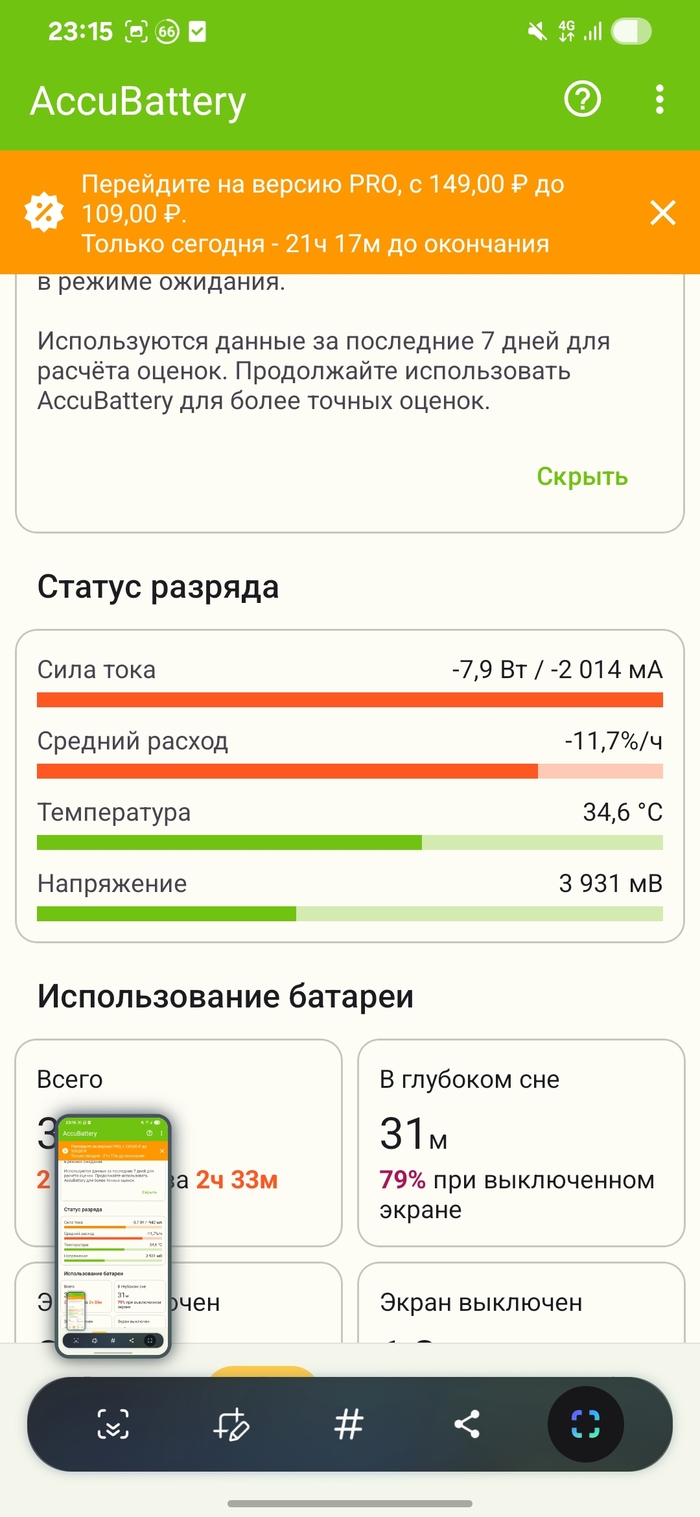700x1517 pixels.
Task: Dismiss the PRO version offer banner
Action: coord(663,212)
